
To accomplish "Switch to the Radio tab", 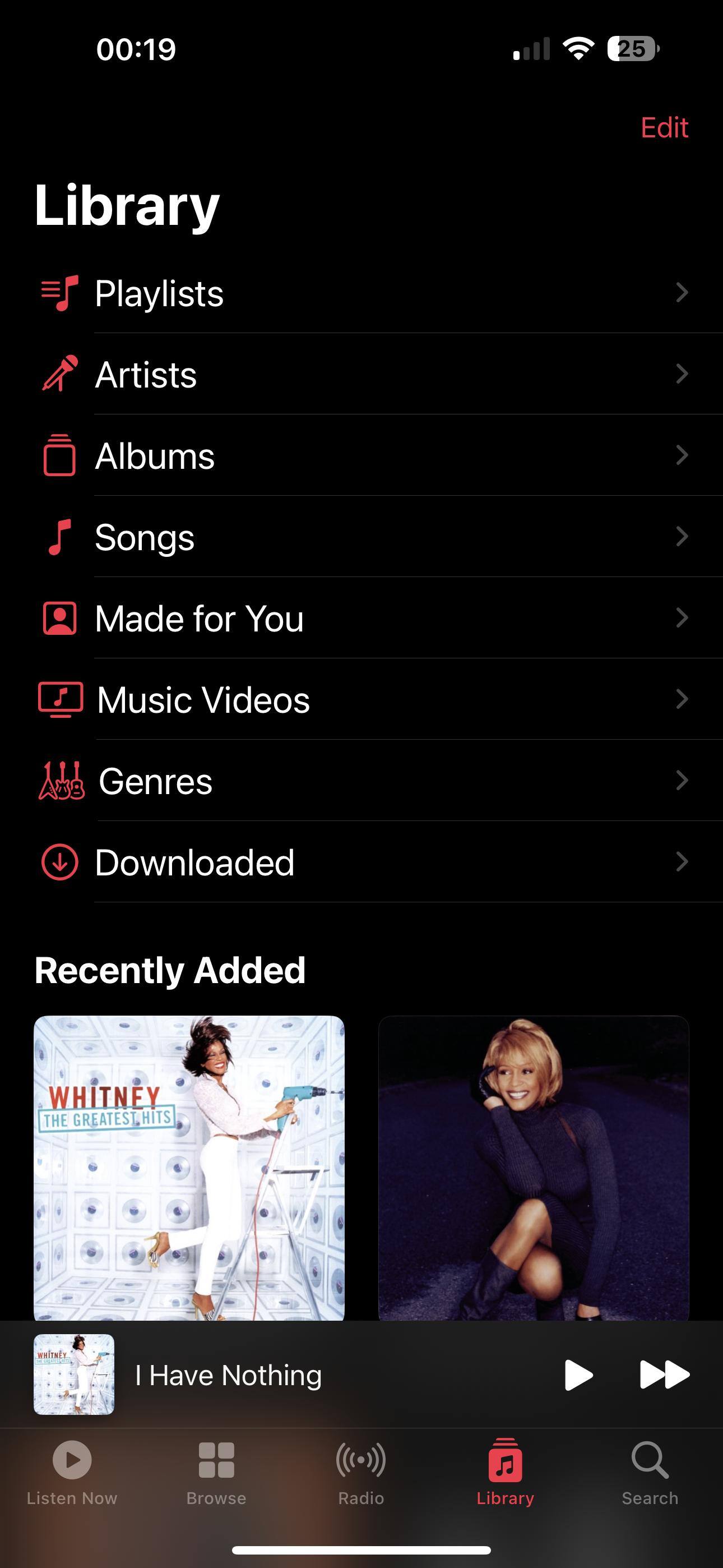I will [x=361, y=1472].
